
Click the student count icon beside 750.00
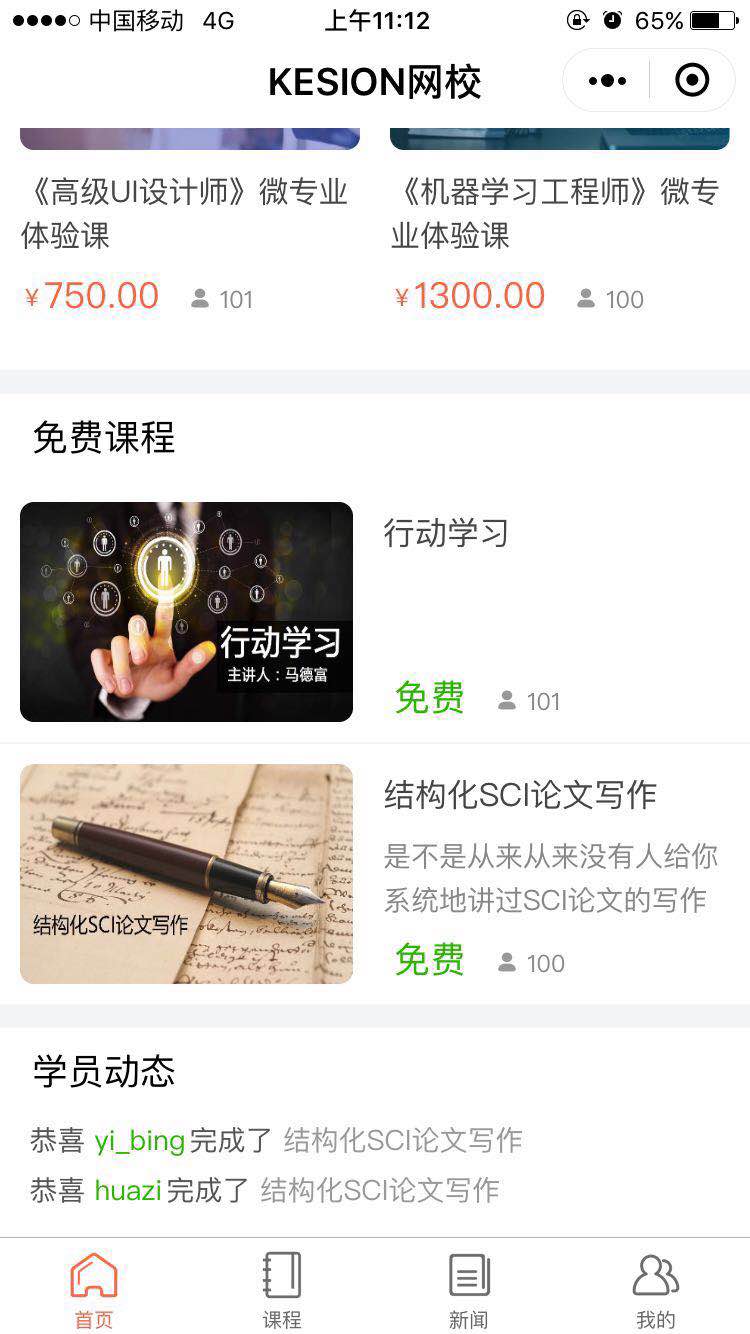coord(199,297)
